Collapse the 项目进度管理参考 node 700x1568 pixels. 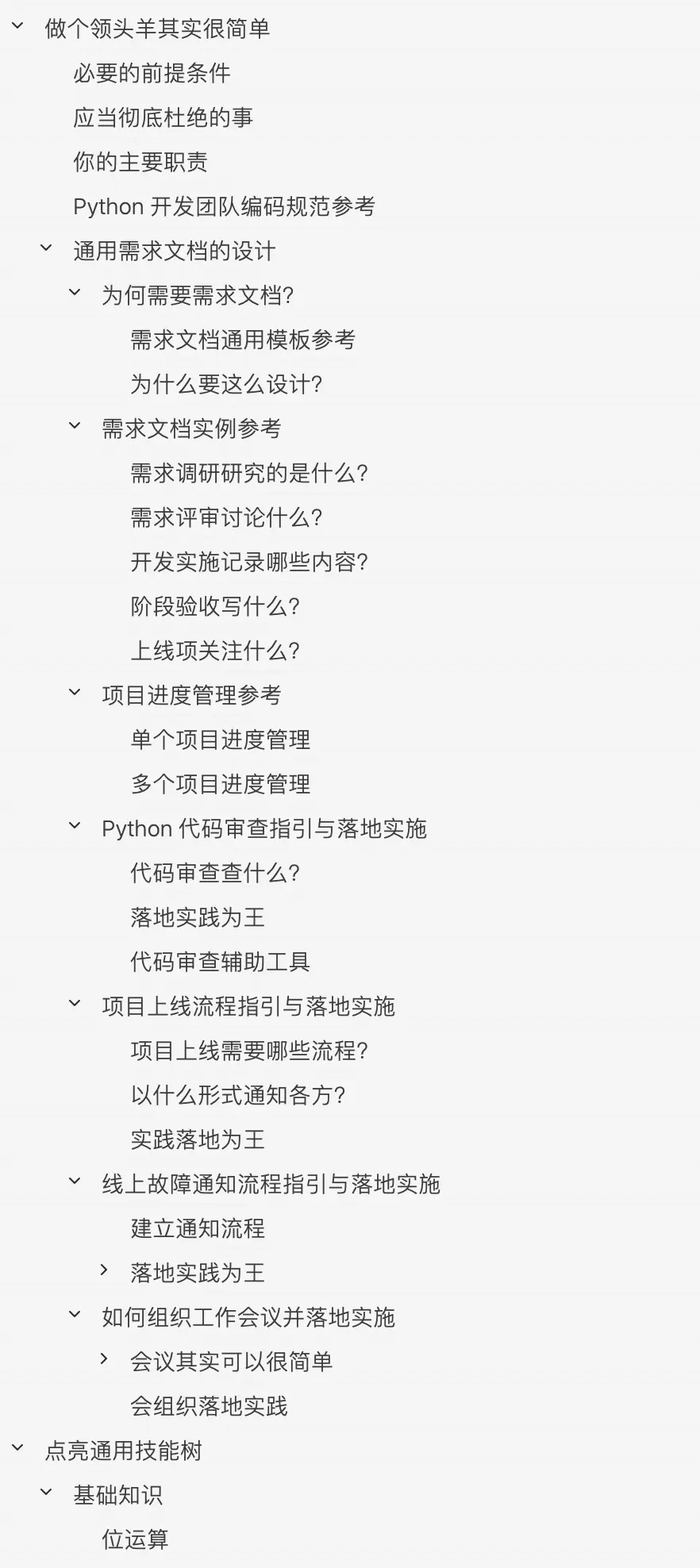[75, 694]
